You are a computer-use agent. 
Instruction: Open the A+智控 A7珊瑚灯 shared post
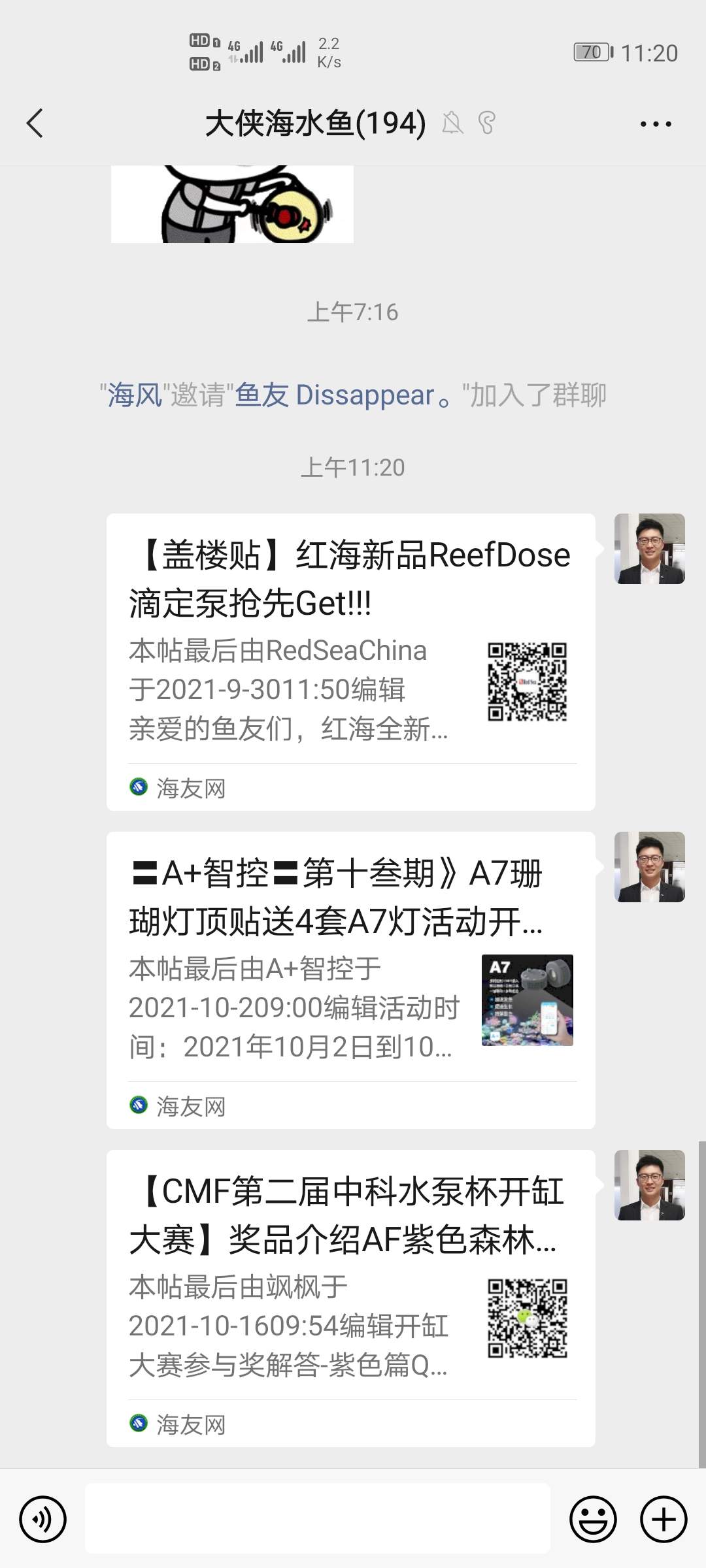click(350, 979)
